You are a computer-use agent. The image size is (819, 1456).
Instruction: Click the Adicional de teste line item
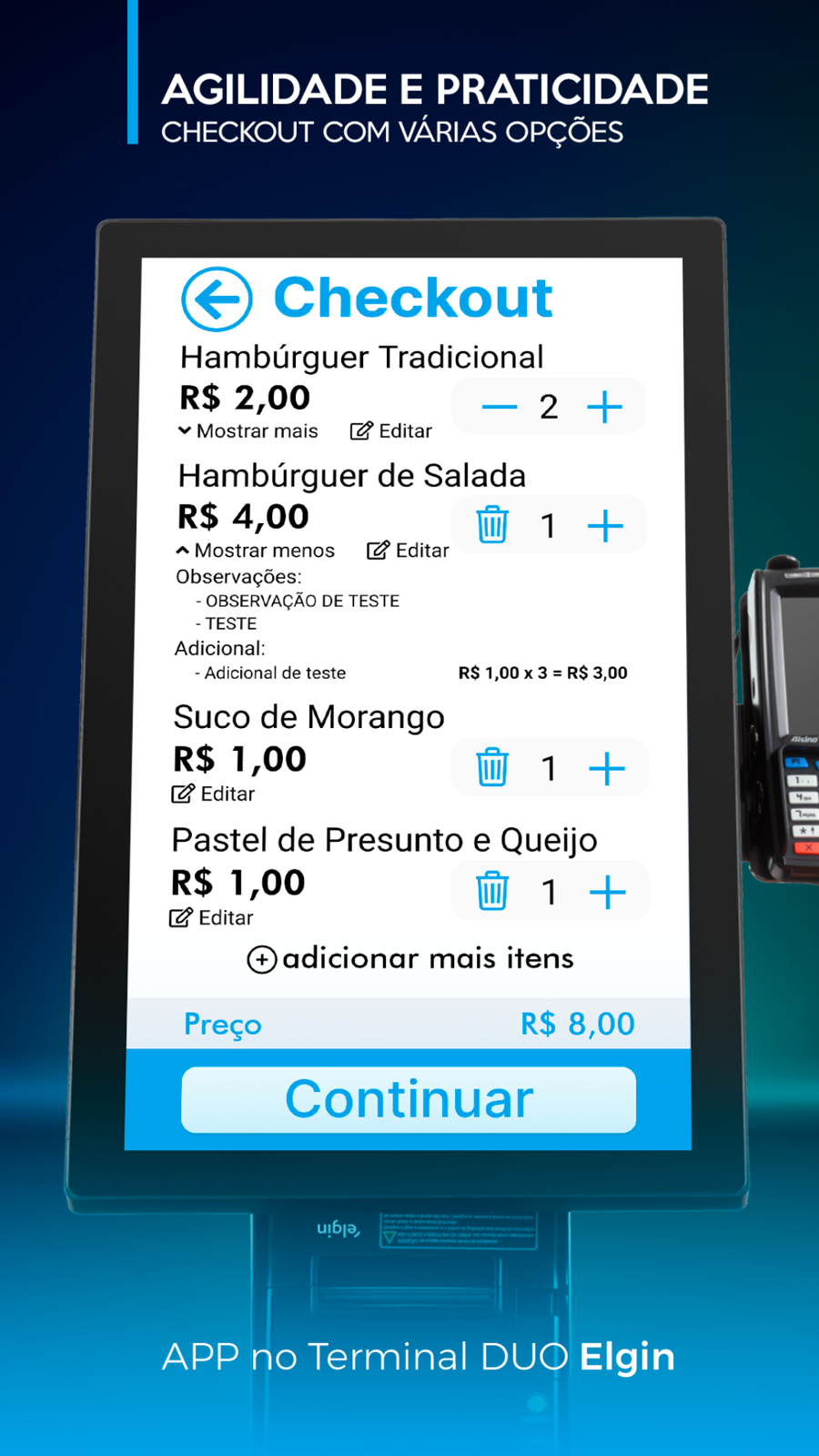(x=270, y=672)
